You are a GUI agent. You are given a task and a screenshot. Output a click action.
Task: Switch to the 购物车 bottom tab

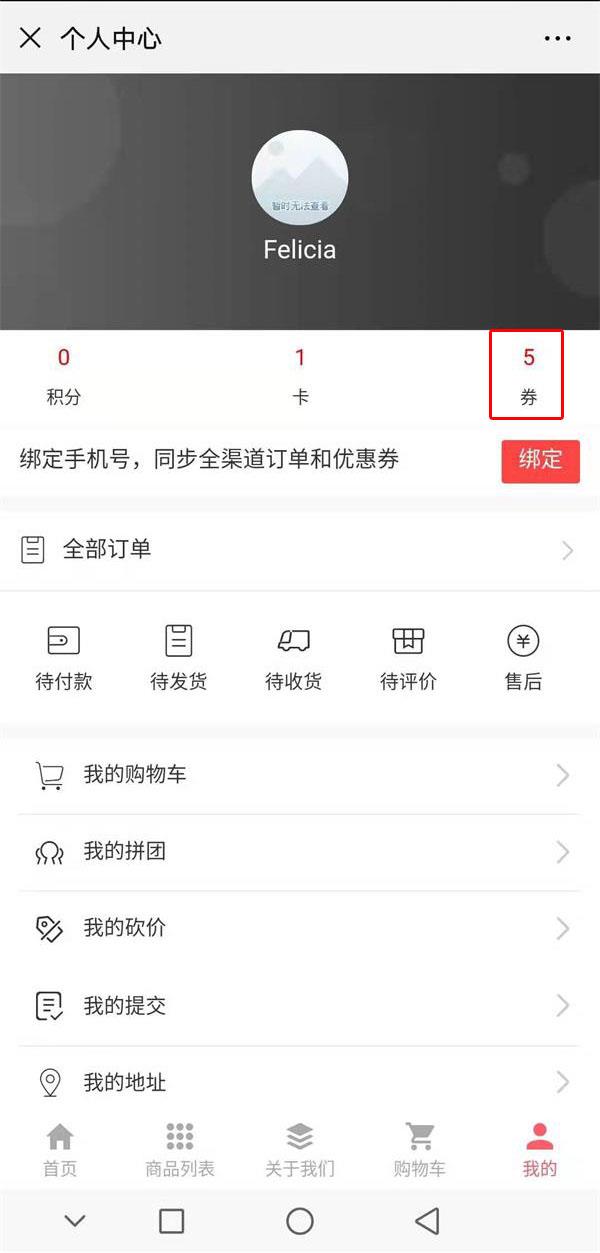tap(420, 1150)
